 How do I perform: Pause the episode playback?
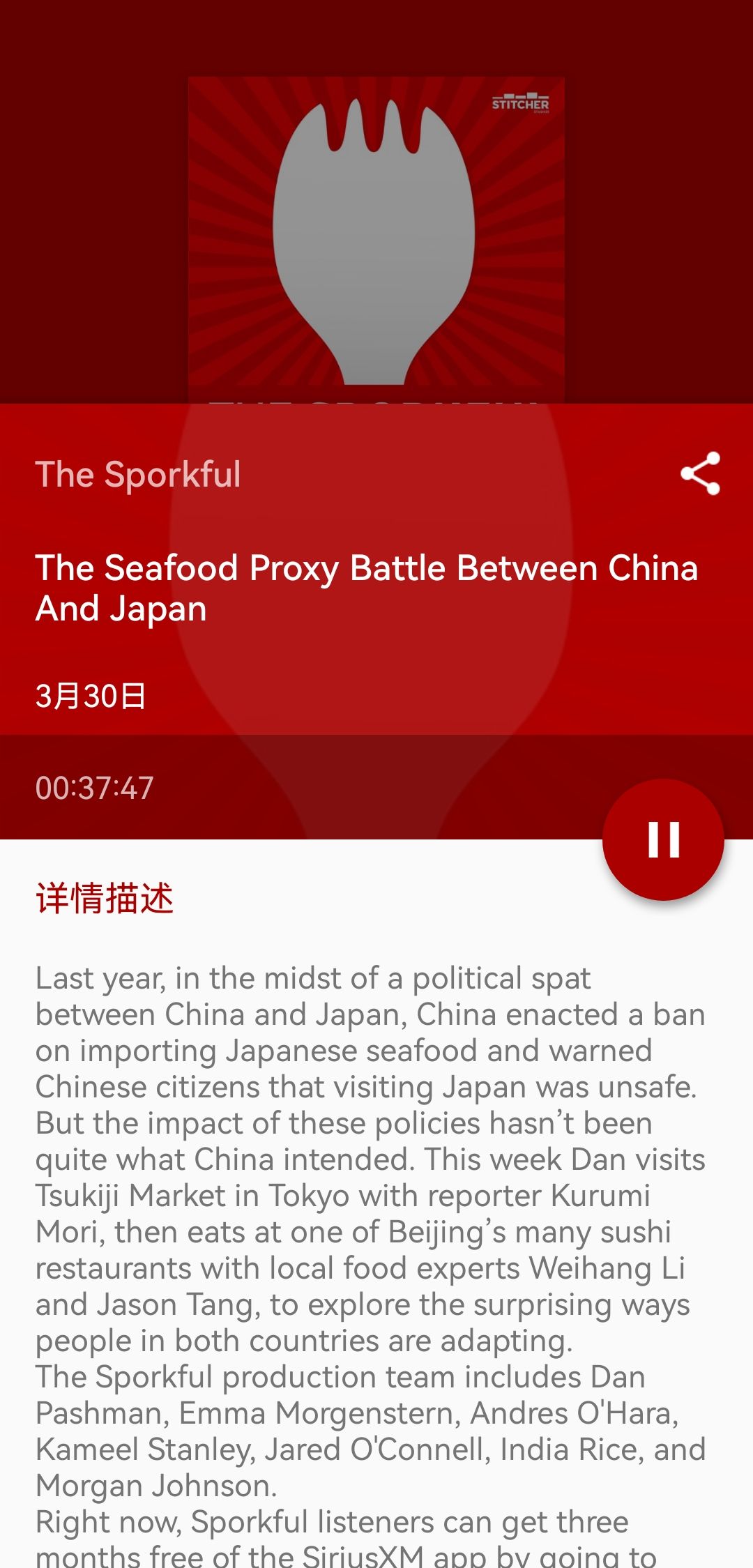pos(663,839)
